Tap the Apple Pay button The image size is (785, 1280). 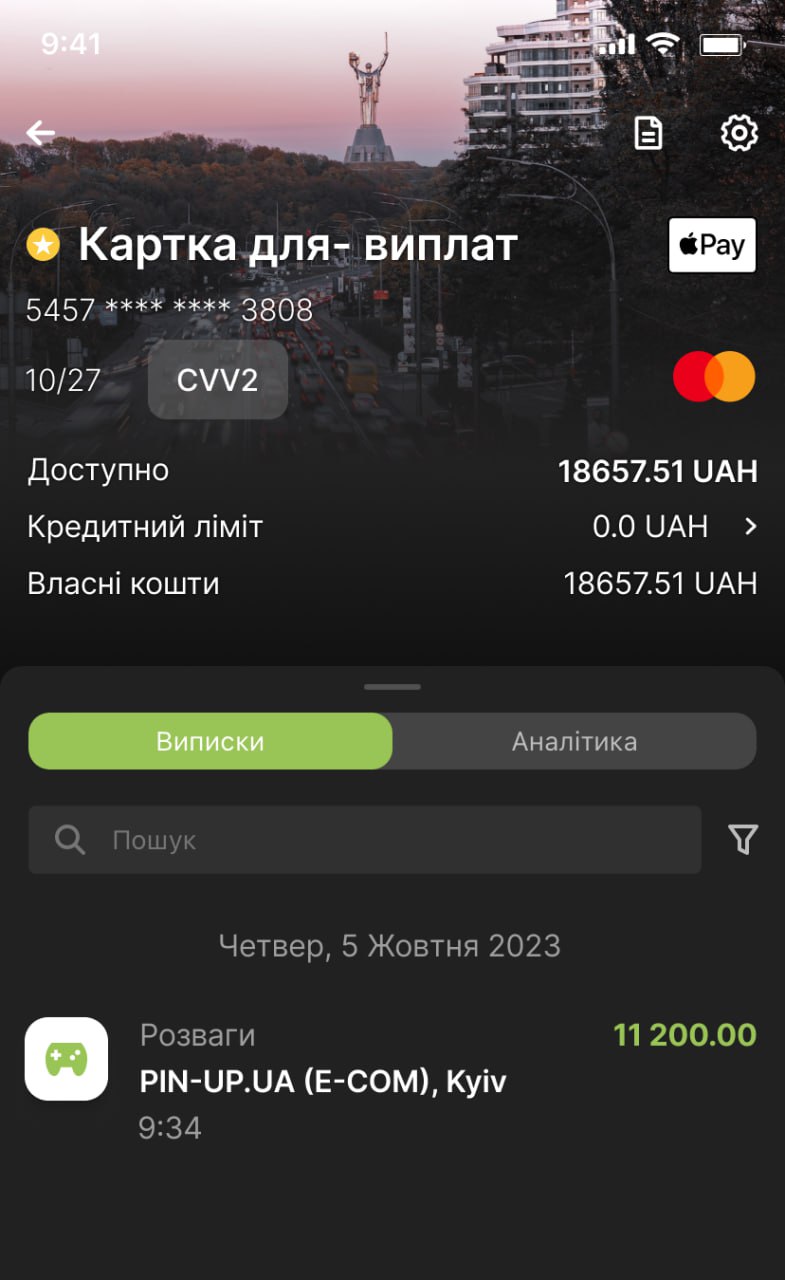click(x=712, y=245)
